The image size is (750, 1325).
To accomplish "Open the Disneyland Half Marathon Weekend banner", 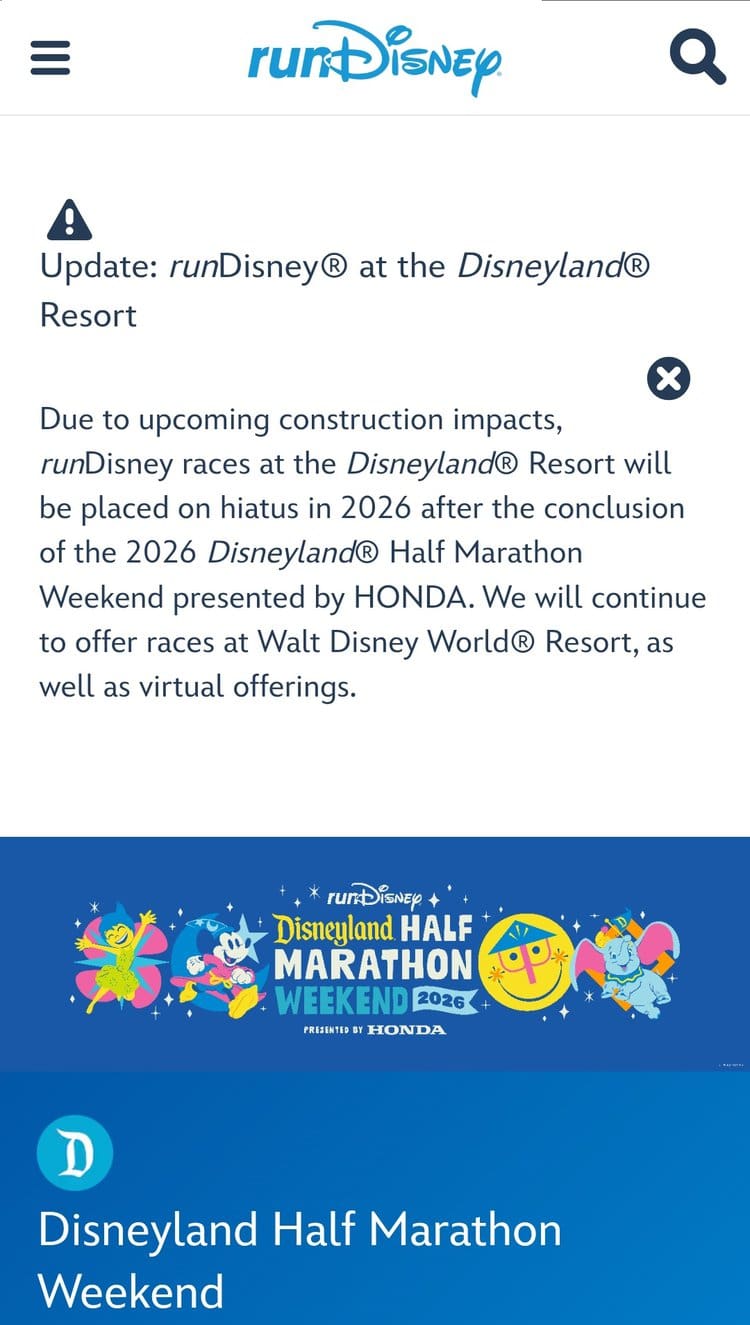I will click(375, 953).
